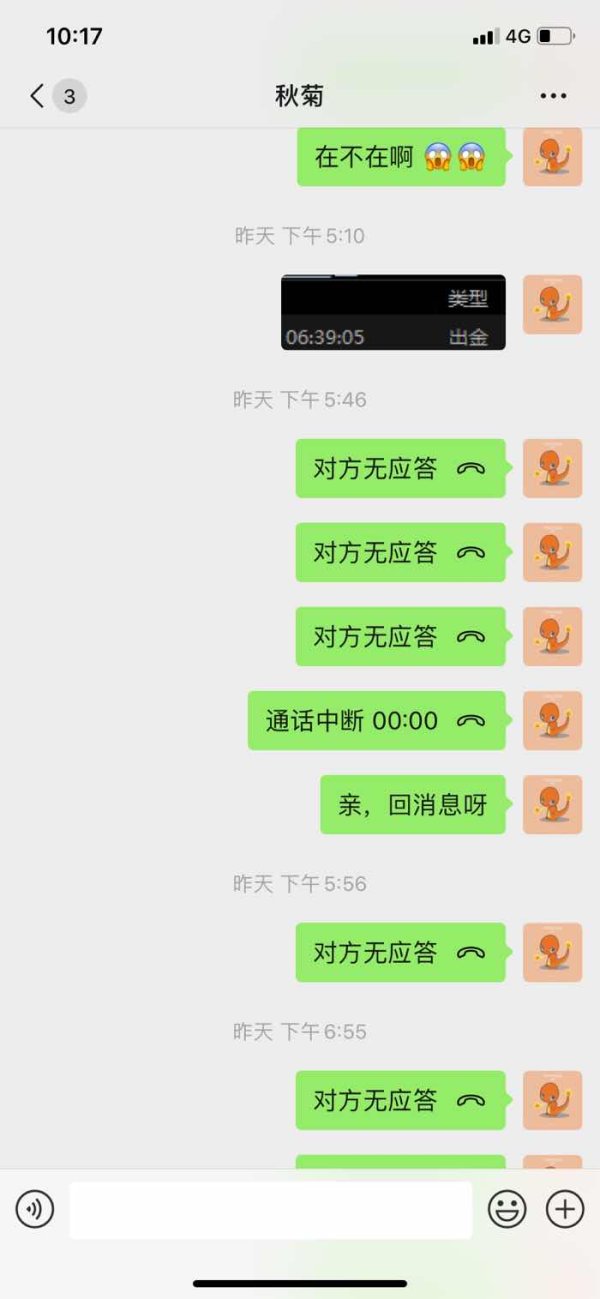The height and width of the screenshot is (1299, 600).
Task: Open the emoji sticker panel
Action: (x=507, y=1210)
